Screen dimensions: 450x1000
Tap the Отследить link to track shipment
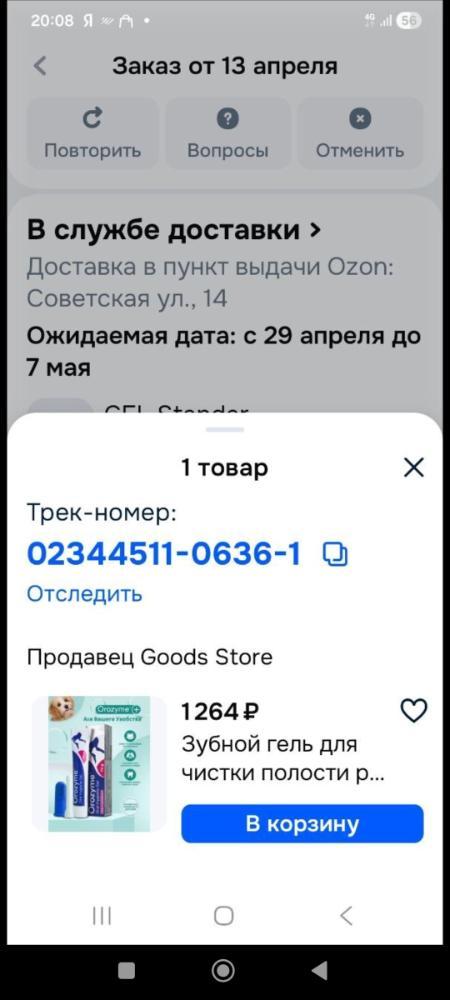click(84, 594)
